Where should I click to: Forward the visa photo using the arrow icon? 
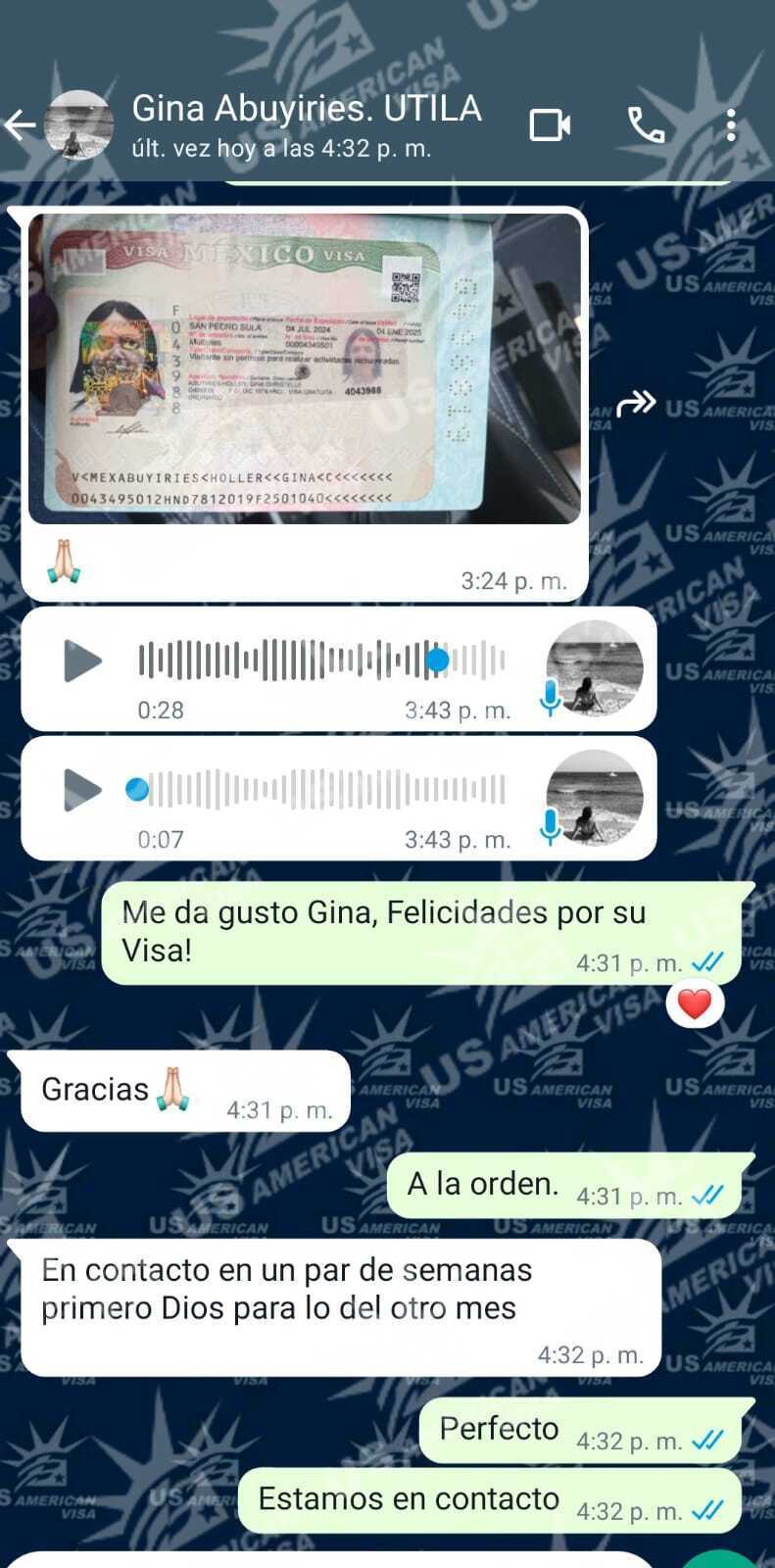(x=636, y=403)
